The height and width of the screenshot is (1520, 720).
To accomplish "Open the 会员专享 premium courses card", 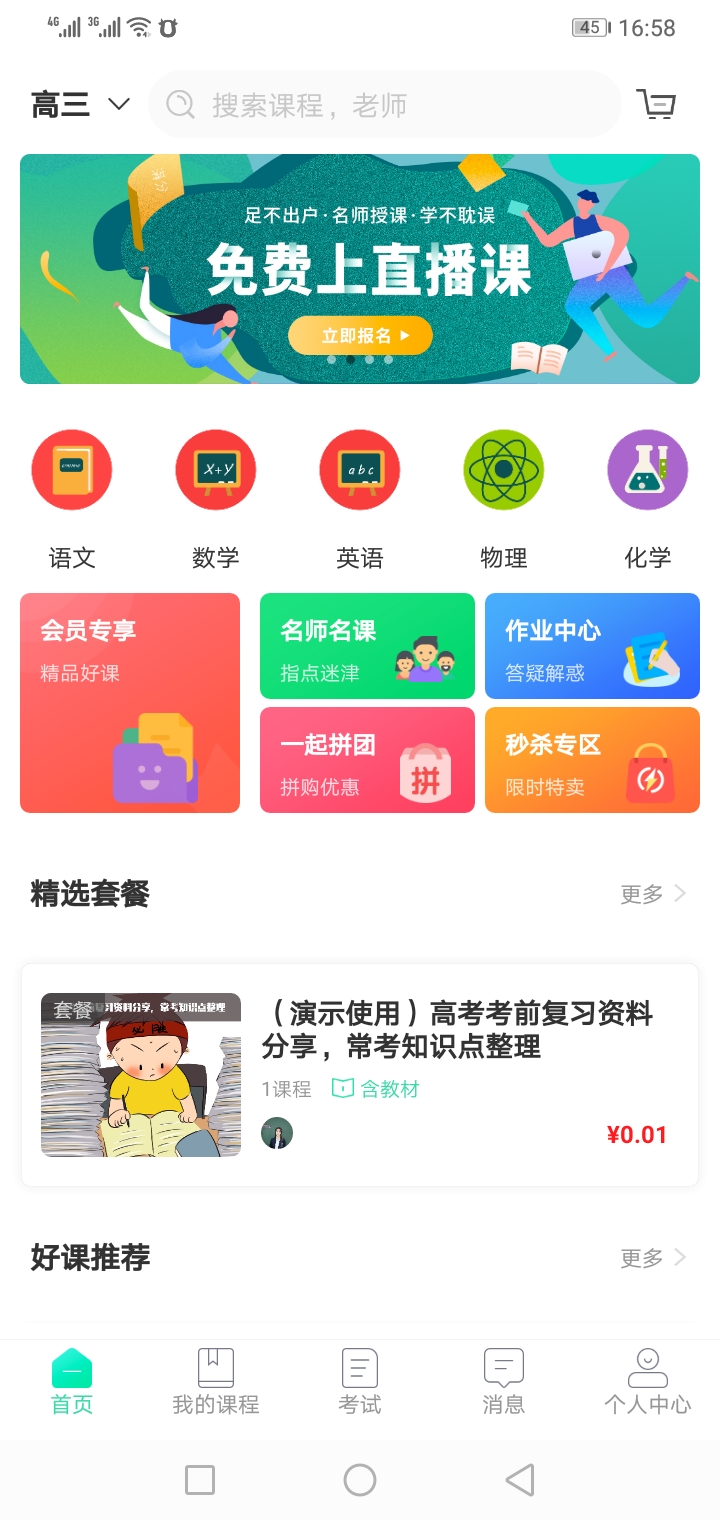I will (130, 703).
